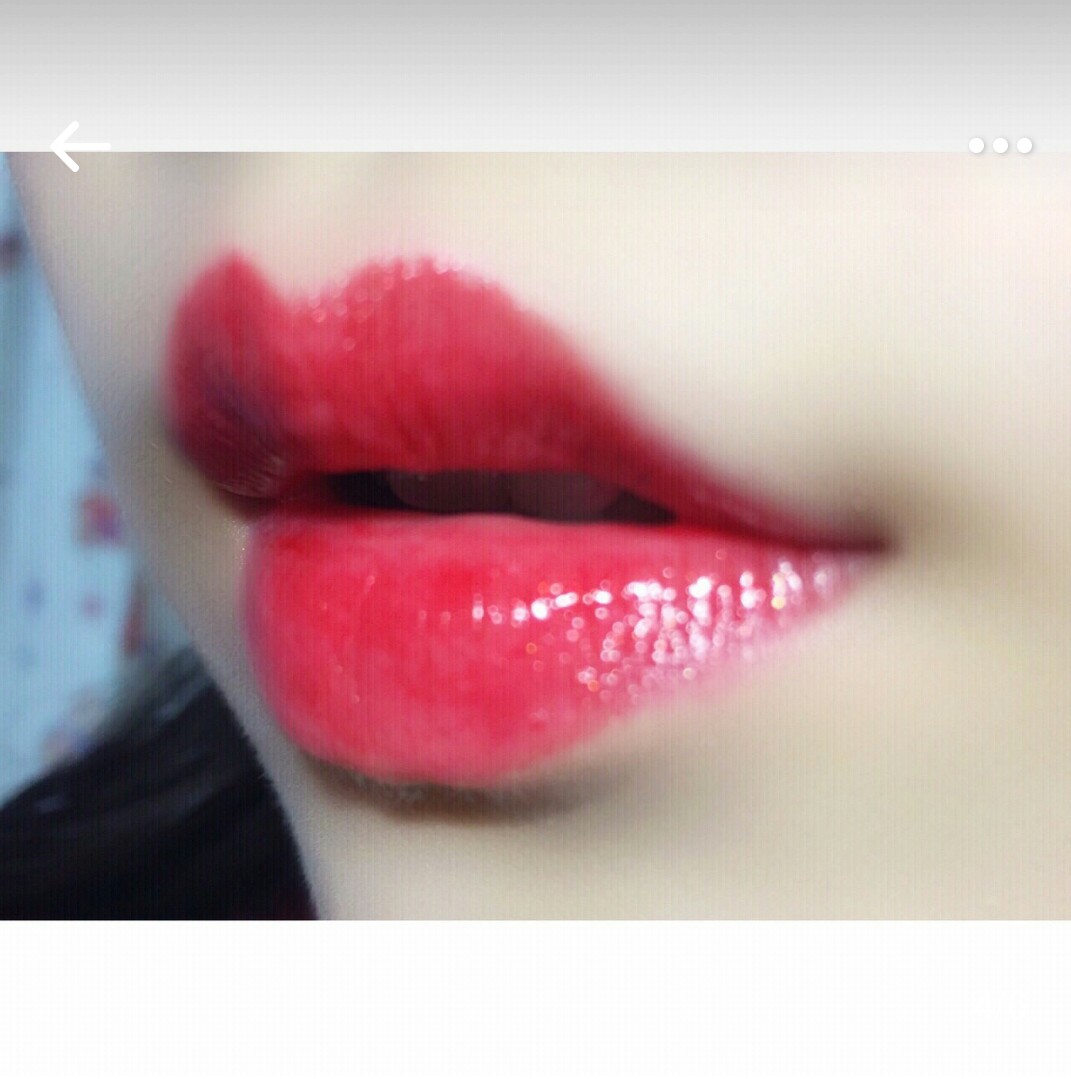
Task: Open the three-dot overflow menu
Action: (1000, 146)
